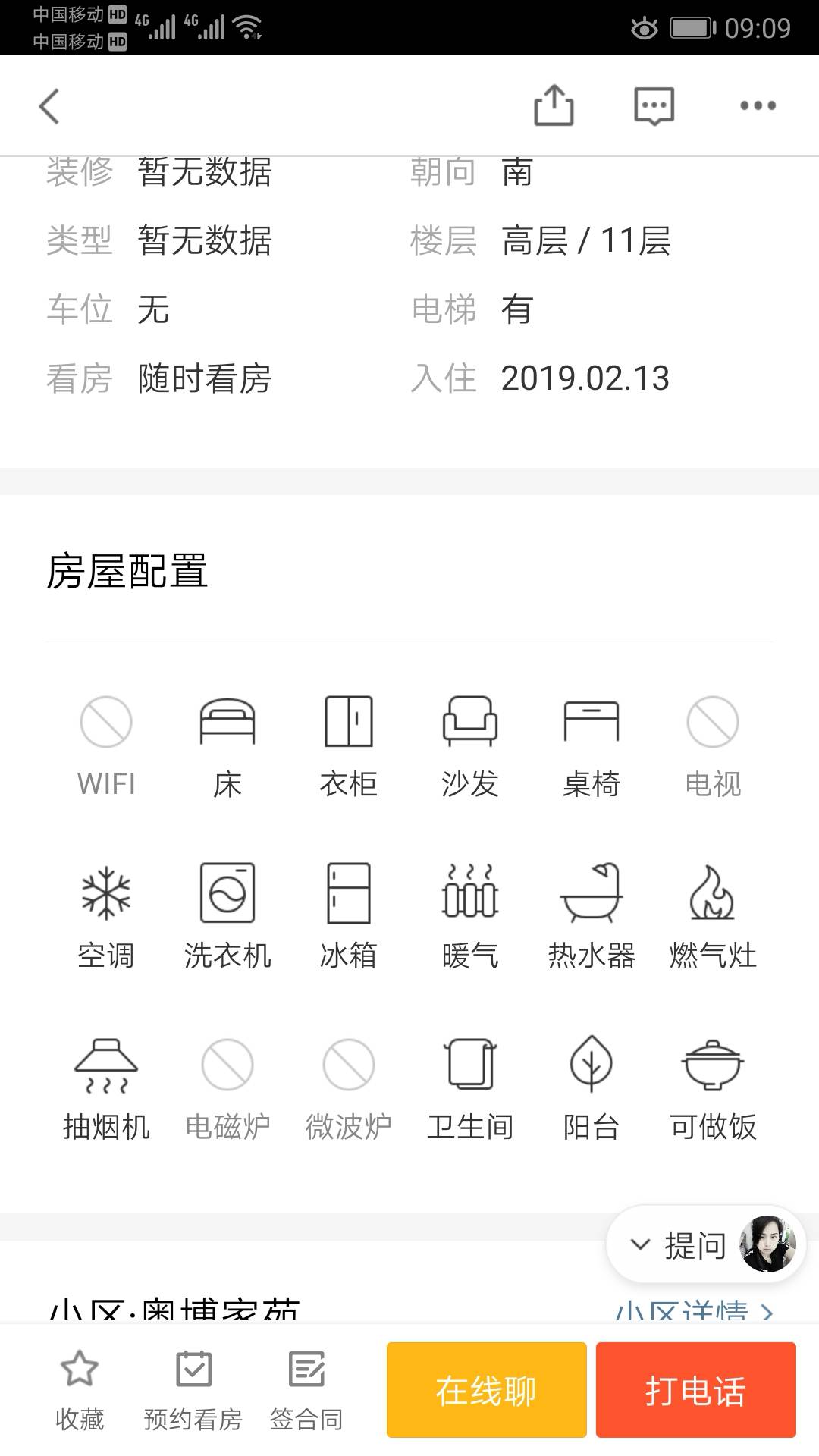
Task: Open the three-dot overflow menu
Action: click(758, 105)
